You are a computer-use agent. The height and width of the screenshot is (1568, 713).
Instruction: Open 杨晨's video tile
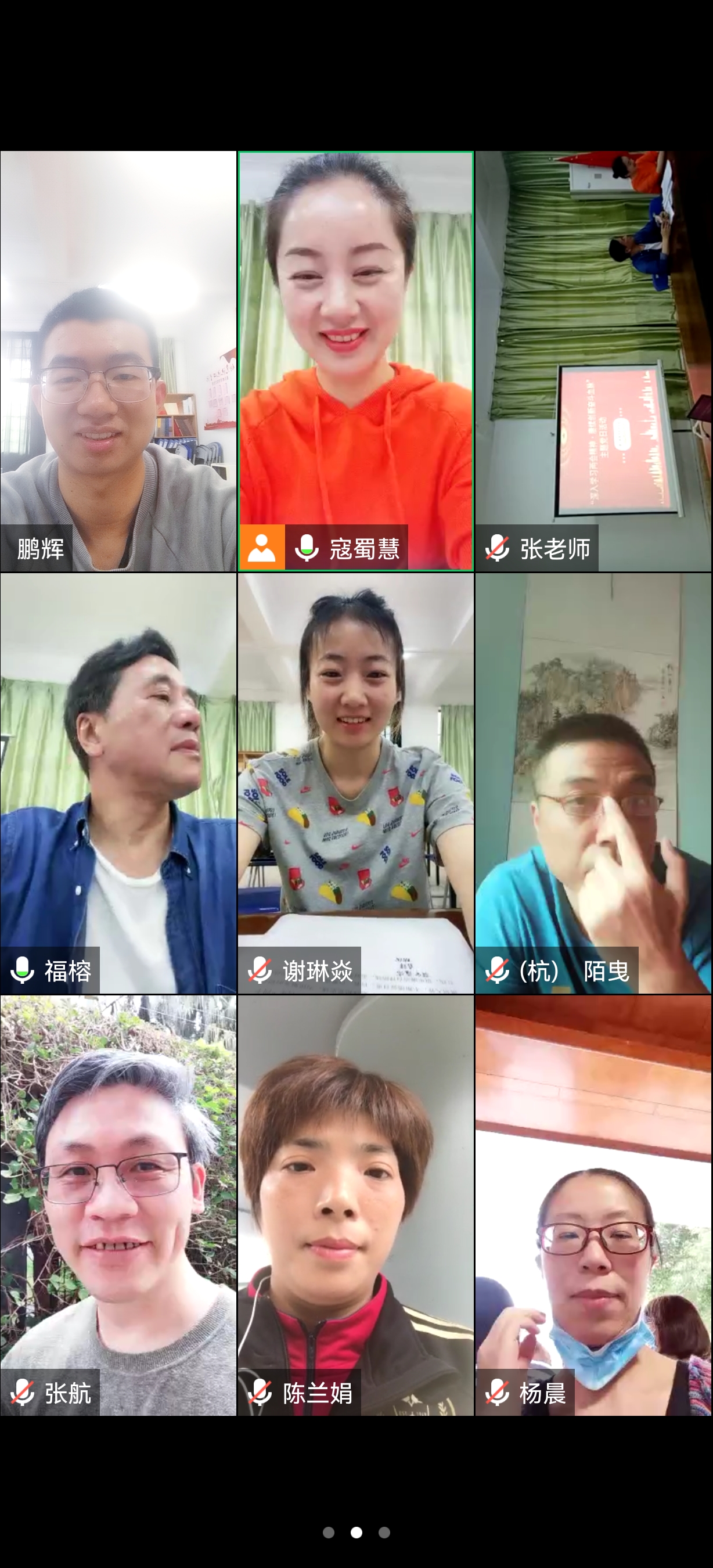(594, 1205)
